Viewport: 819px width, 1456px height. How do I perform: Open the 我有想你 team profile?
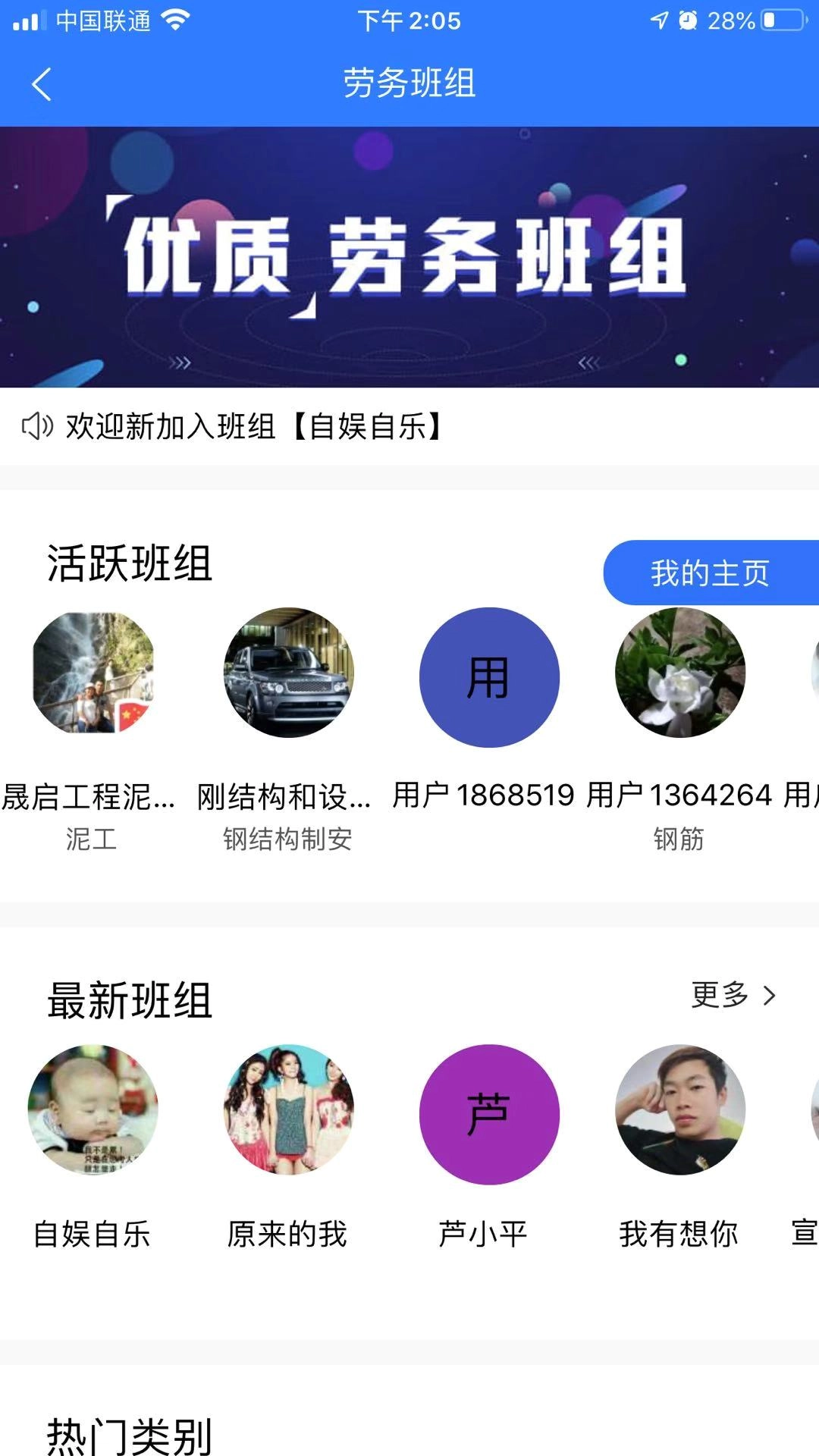pos(679,1110)
